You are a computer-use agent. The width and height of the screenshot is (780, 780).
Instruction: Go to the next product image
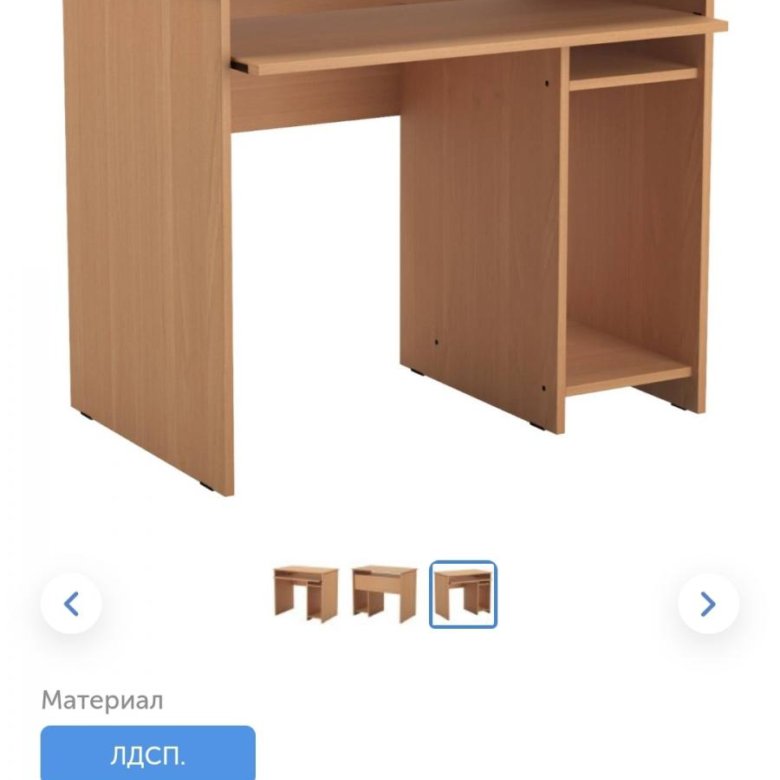tap(708, 604)
